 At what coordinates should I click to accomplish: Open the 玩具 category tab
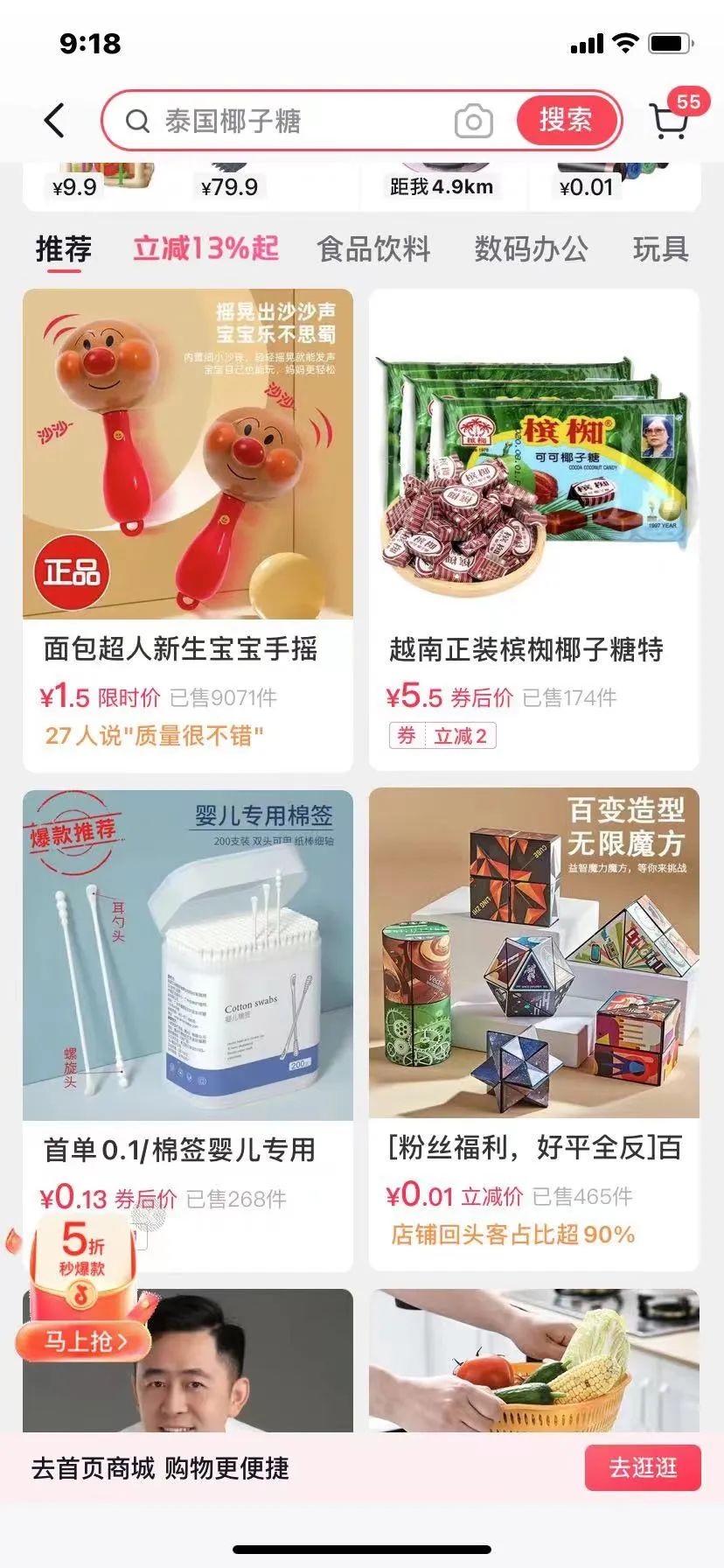pyautogui.click(x=662, y=249)
